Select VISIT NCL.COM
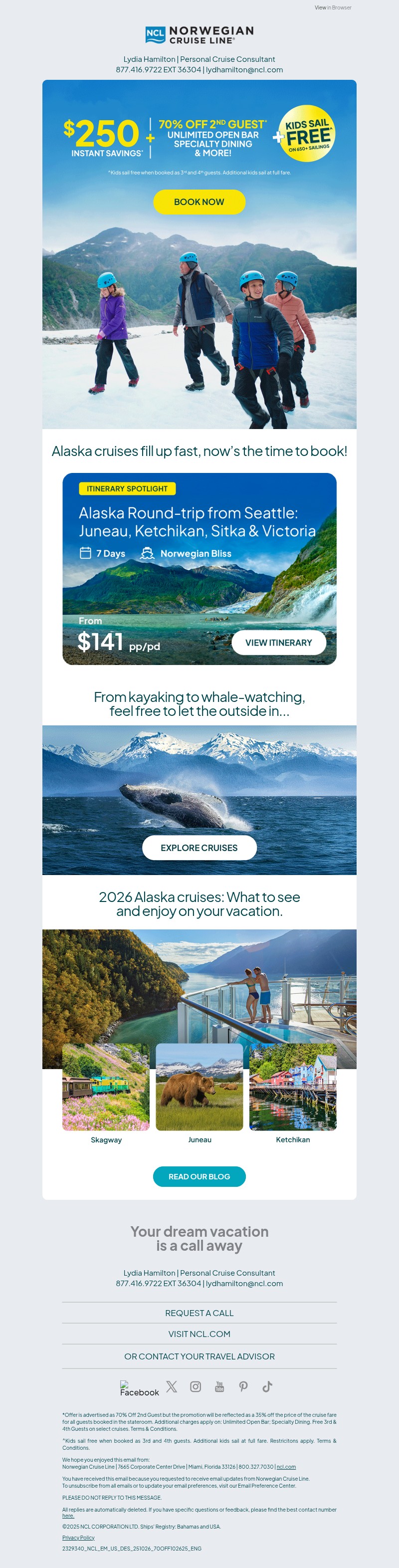 point(199,1334)
